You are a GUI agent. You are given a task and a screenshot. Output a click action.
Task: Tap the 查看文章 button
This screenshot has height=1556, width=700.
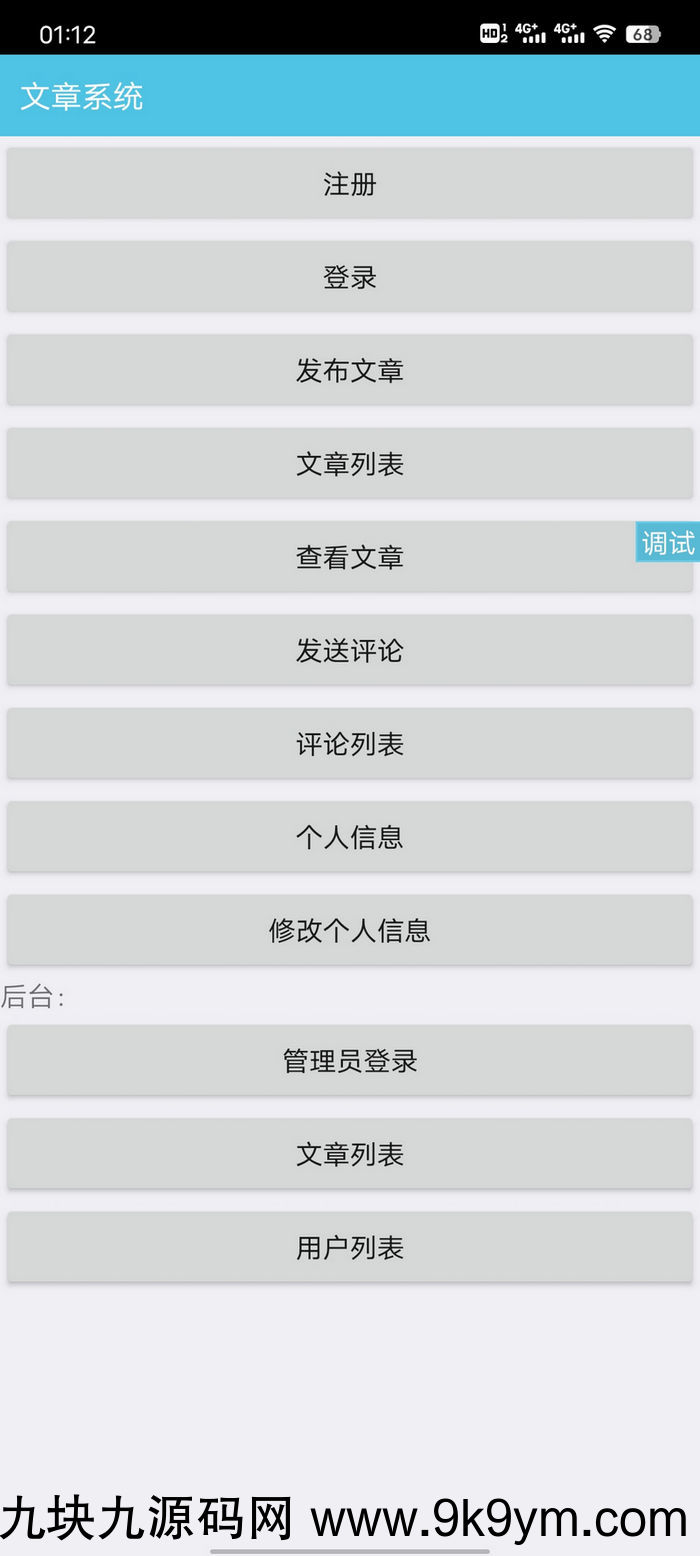point(350,557)
